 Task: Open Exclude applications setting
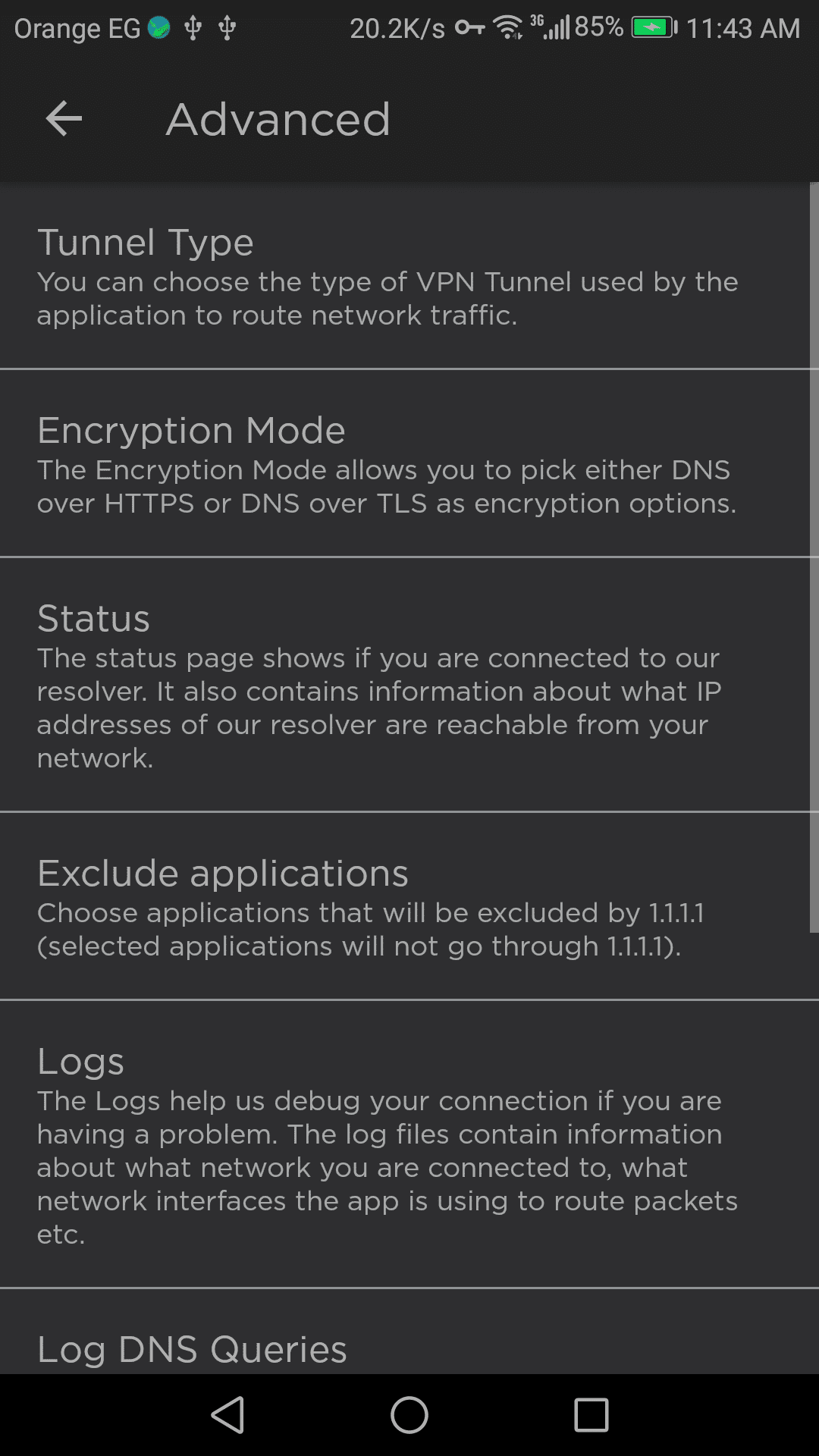402,907
